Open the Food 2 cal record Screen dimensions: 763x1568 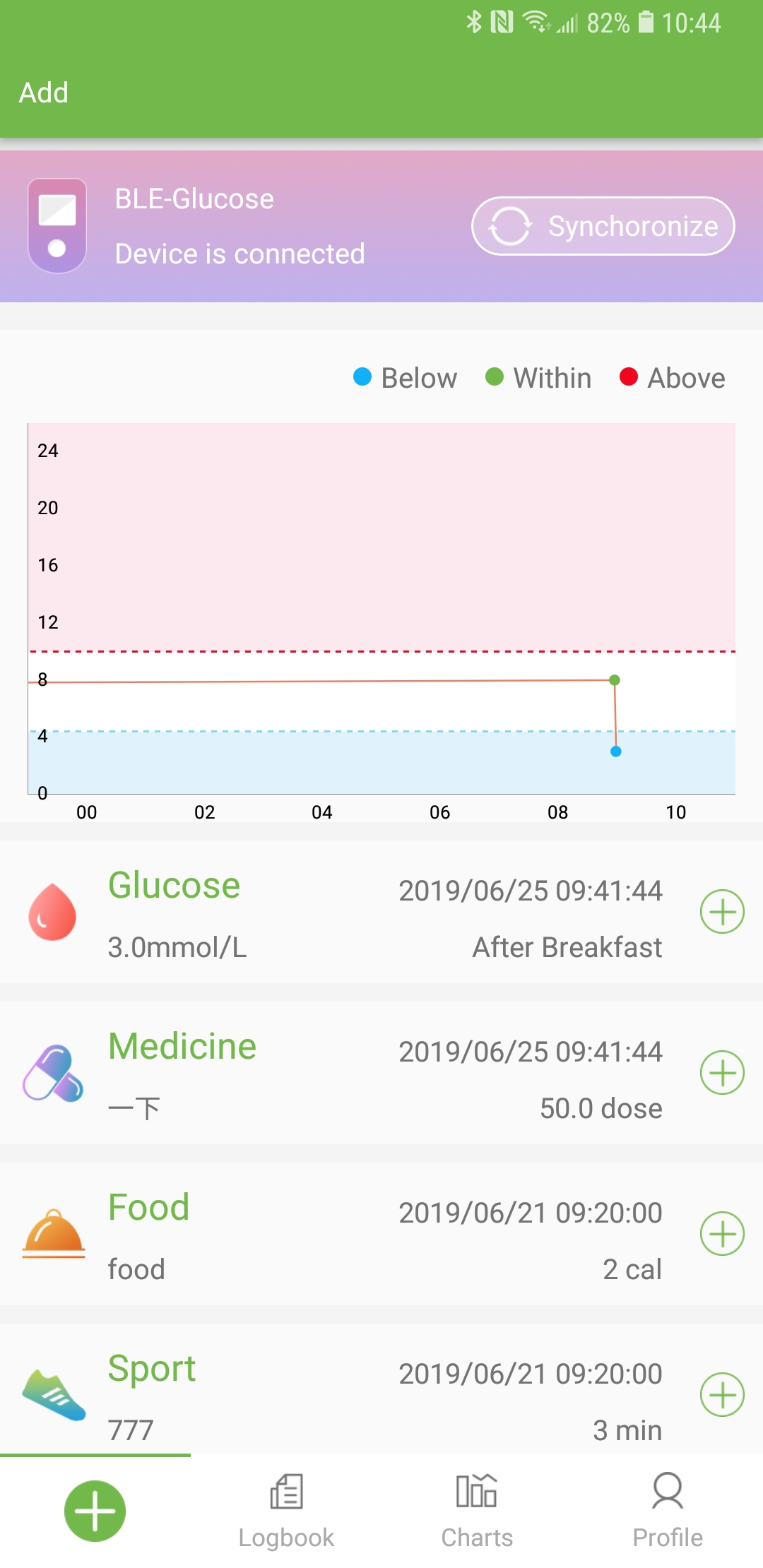click(x=346, y=1234)
